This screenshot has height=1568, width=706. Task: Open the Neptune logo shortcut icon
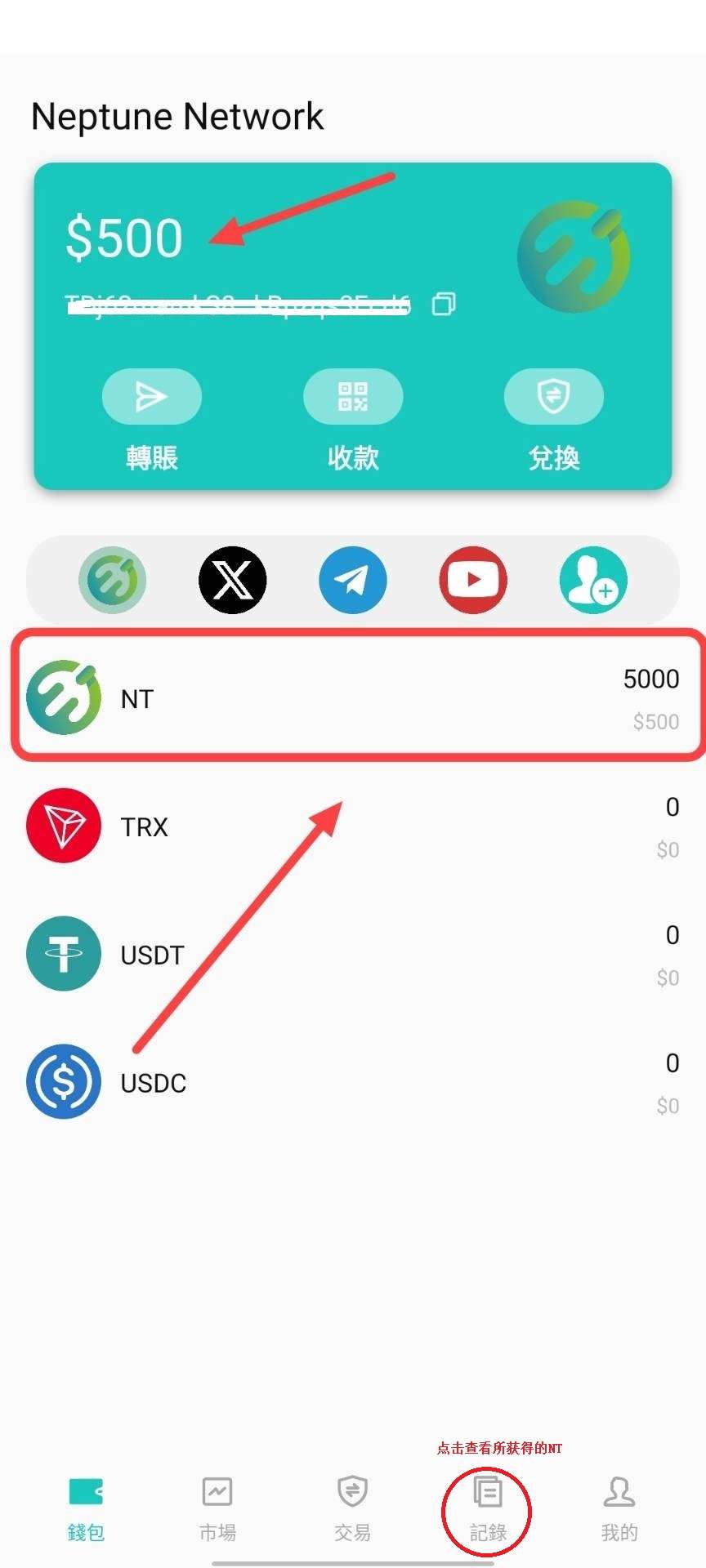(112, 580)
